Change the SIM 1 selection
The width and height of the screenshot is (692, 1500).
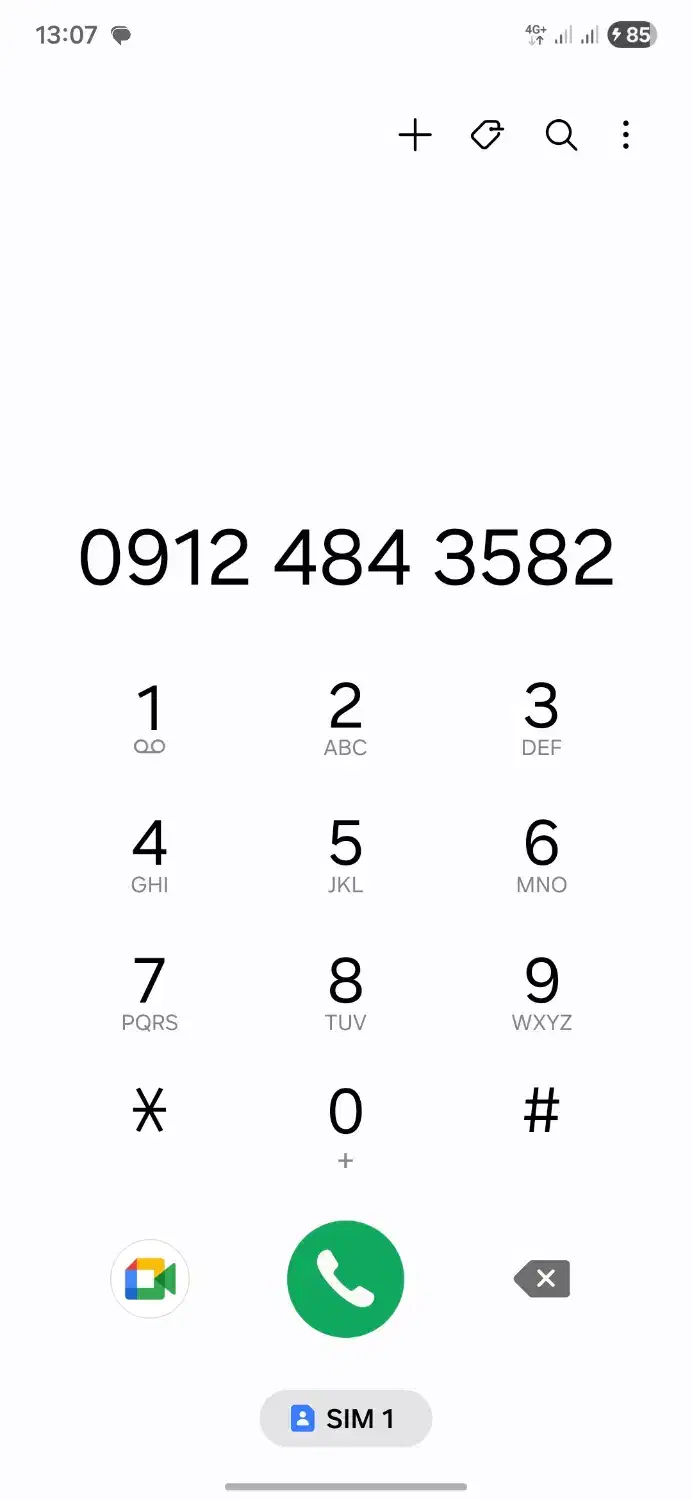point(346,1418)
